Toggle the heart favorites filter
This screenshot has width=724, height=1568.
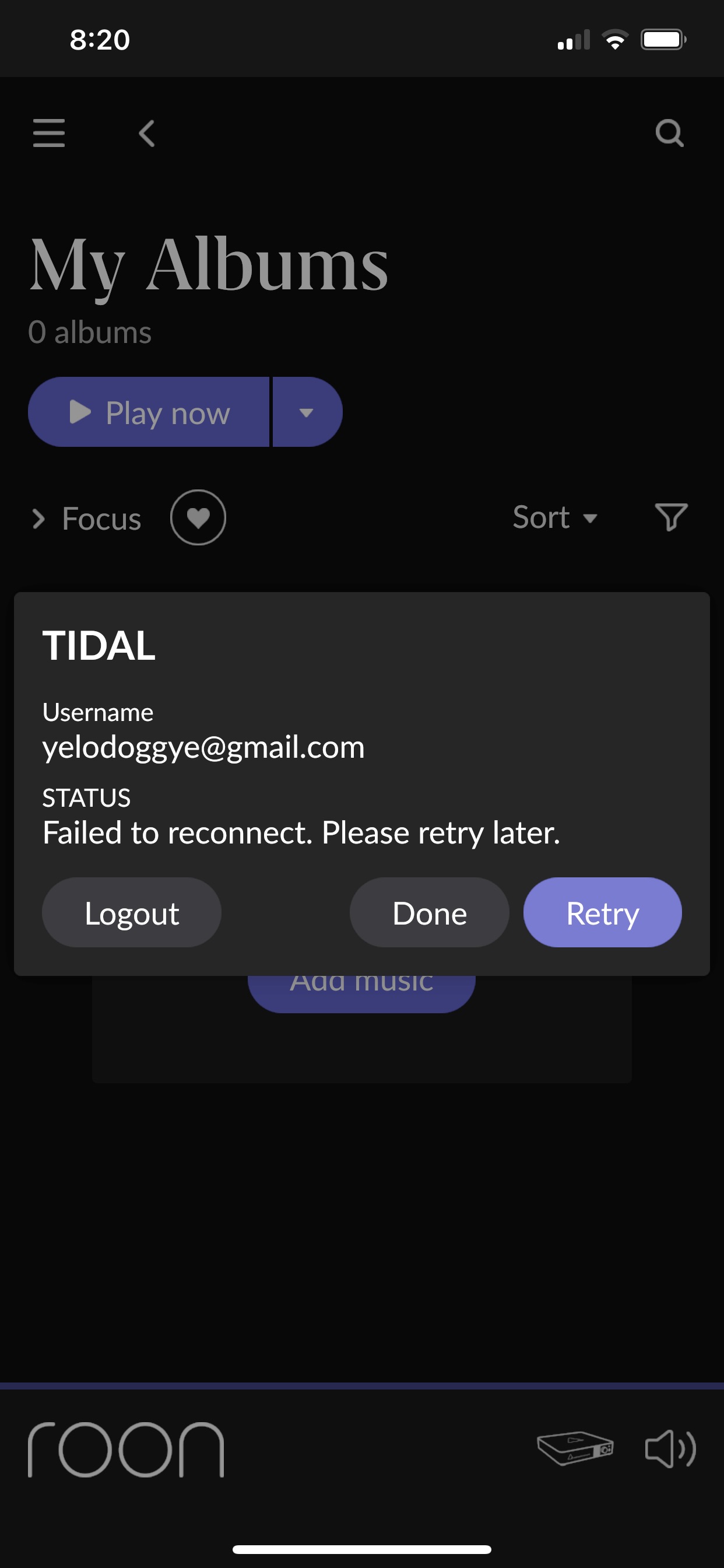(198, 517)
